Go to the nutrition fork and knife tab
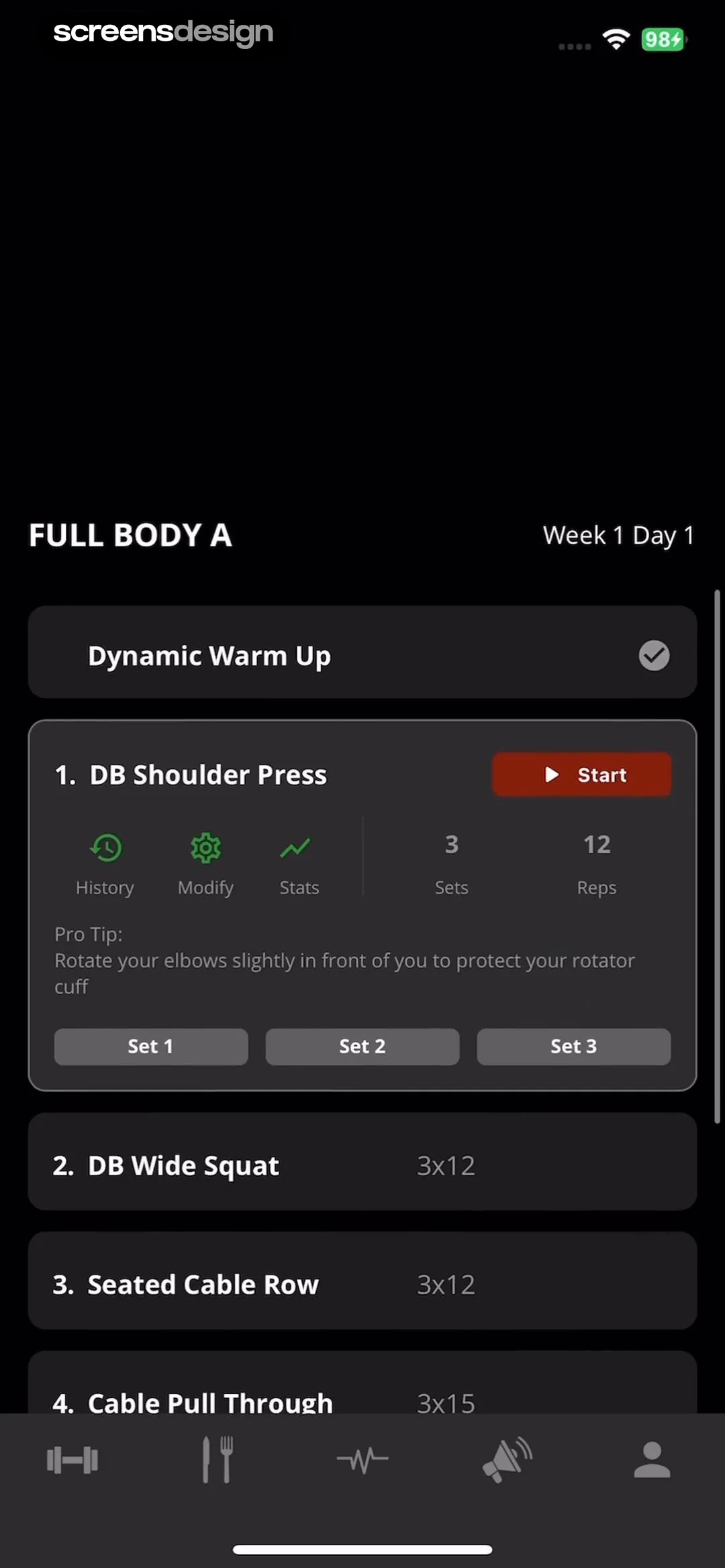The height and width of the screenshot is (1568, 725). coord(217,1461)
